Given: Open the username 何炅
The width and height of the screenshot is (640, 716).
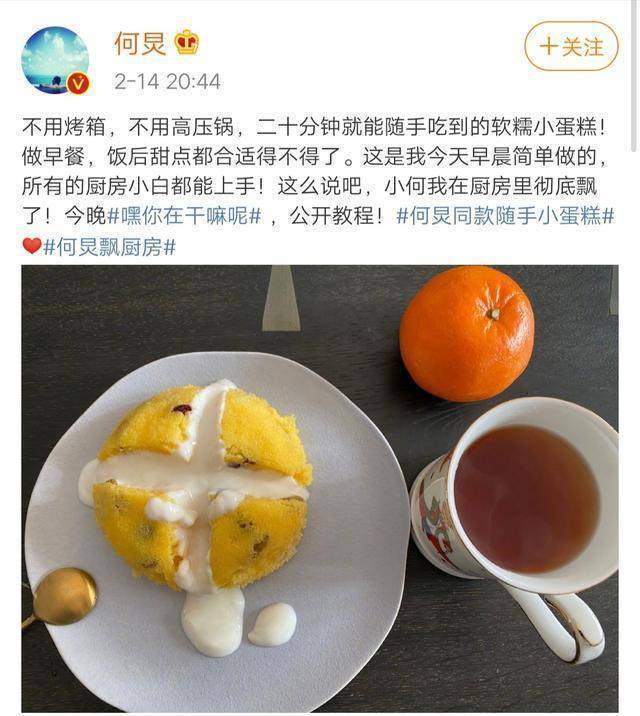Looking at the screenshot, I should [138, 44].
